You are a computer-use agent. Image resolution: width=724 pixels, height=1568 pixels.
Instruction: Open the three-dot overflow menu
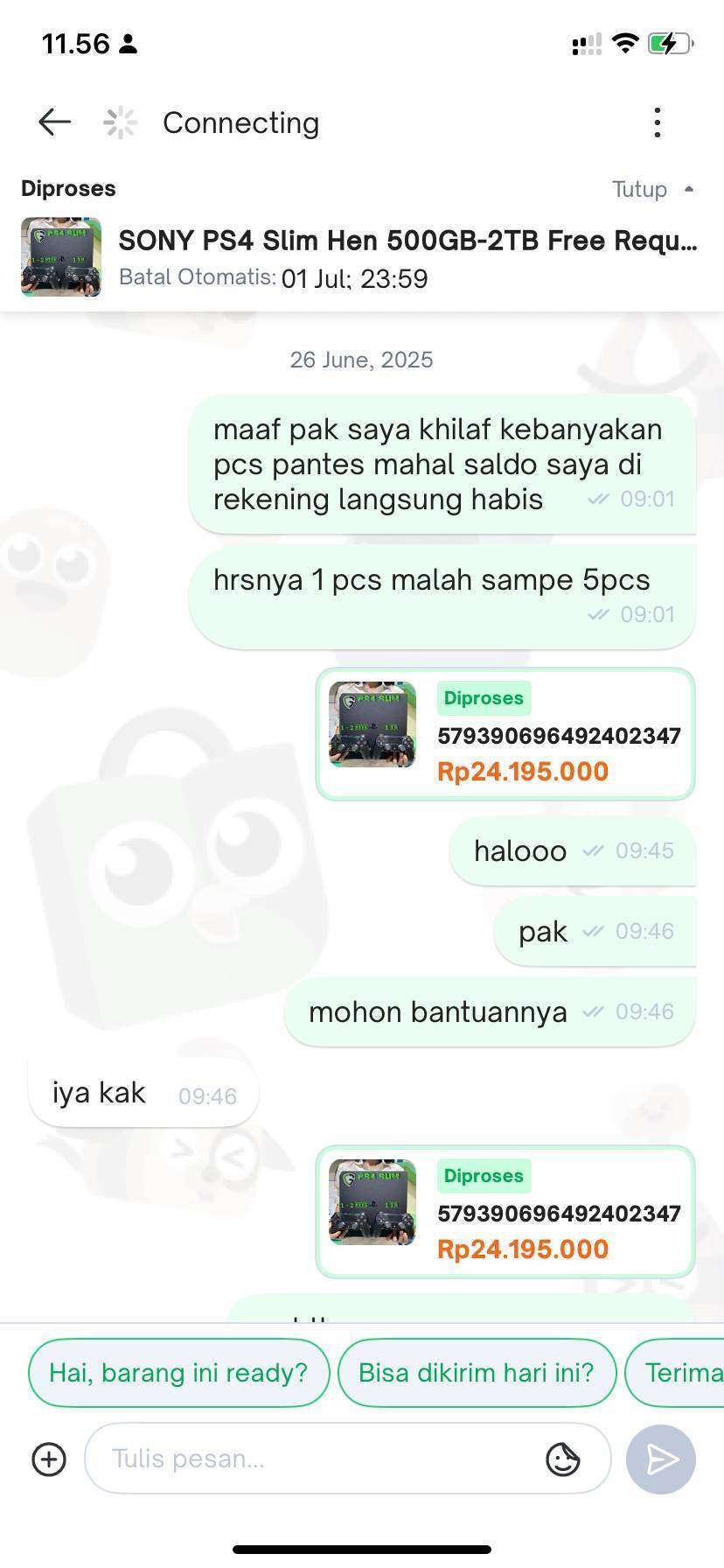click(658, 122)
